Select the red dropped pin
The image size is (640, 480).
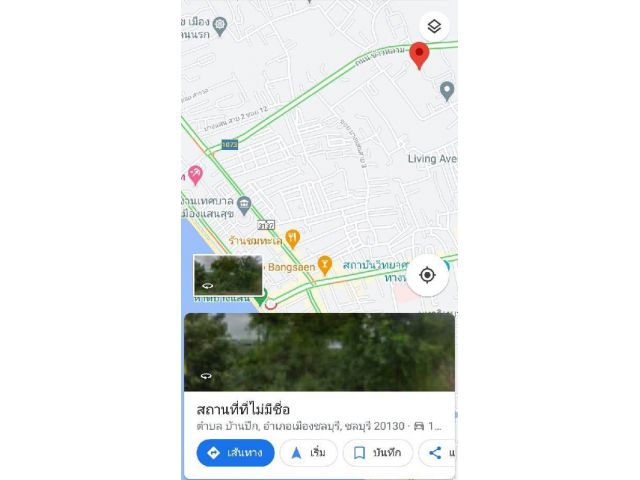click(420, 54)
